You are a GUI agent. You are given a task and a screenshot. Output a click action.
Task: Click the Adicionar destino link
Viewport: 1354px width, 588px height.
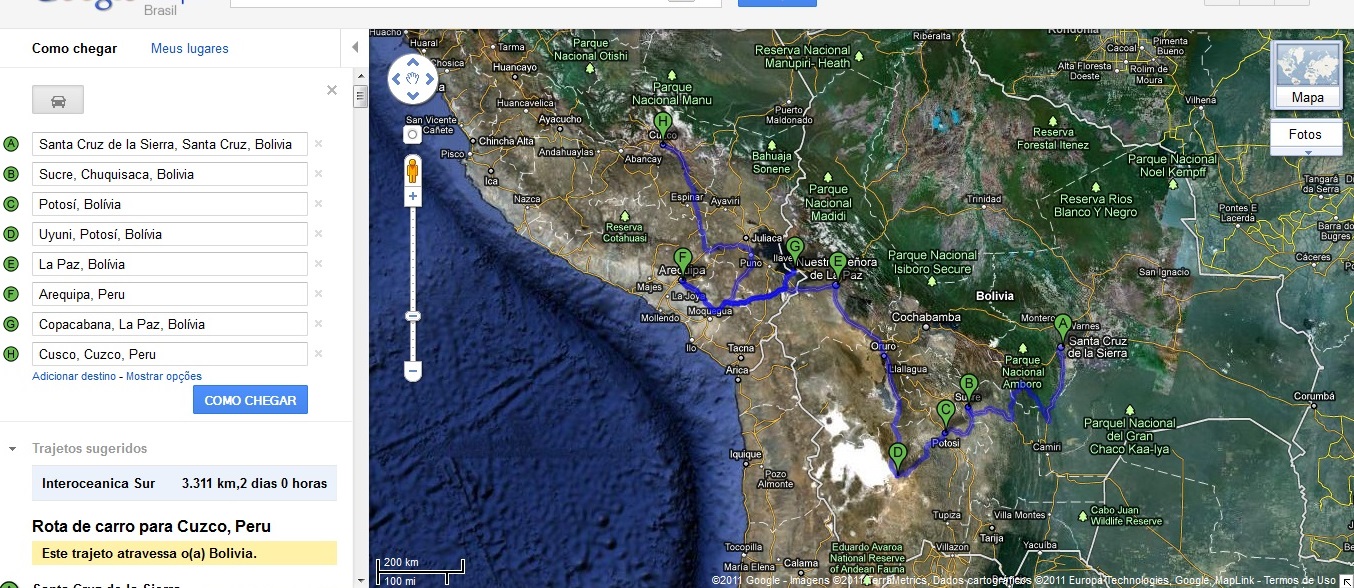tap(74, 376)
